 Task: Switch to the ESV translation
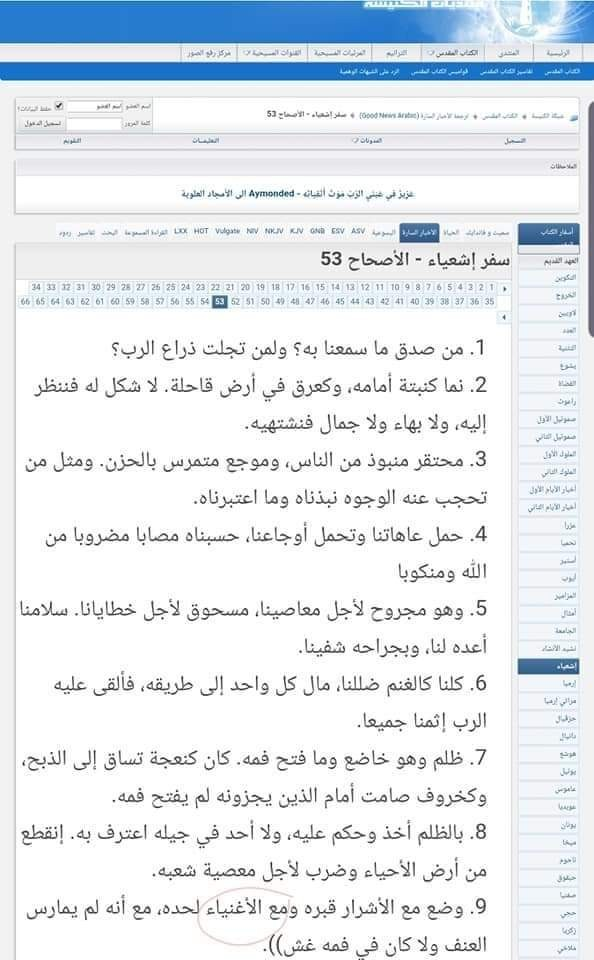click(338, 231)
